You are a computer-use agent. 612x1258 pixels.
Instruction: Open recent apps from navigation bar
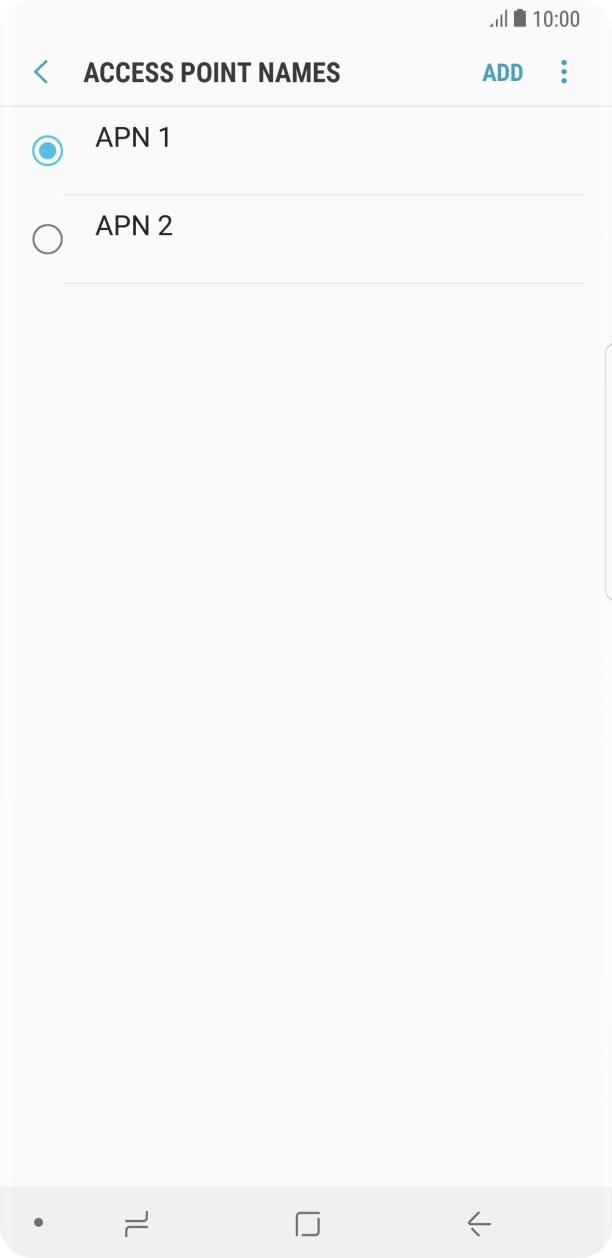click(136, 1223)
